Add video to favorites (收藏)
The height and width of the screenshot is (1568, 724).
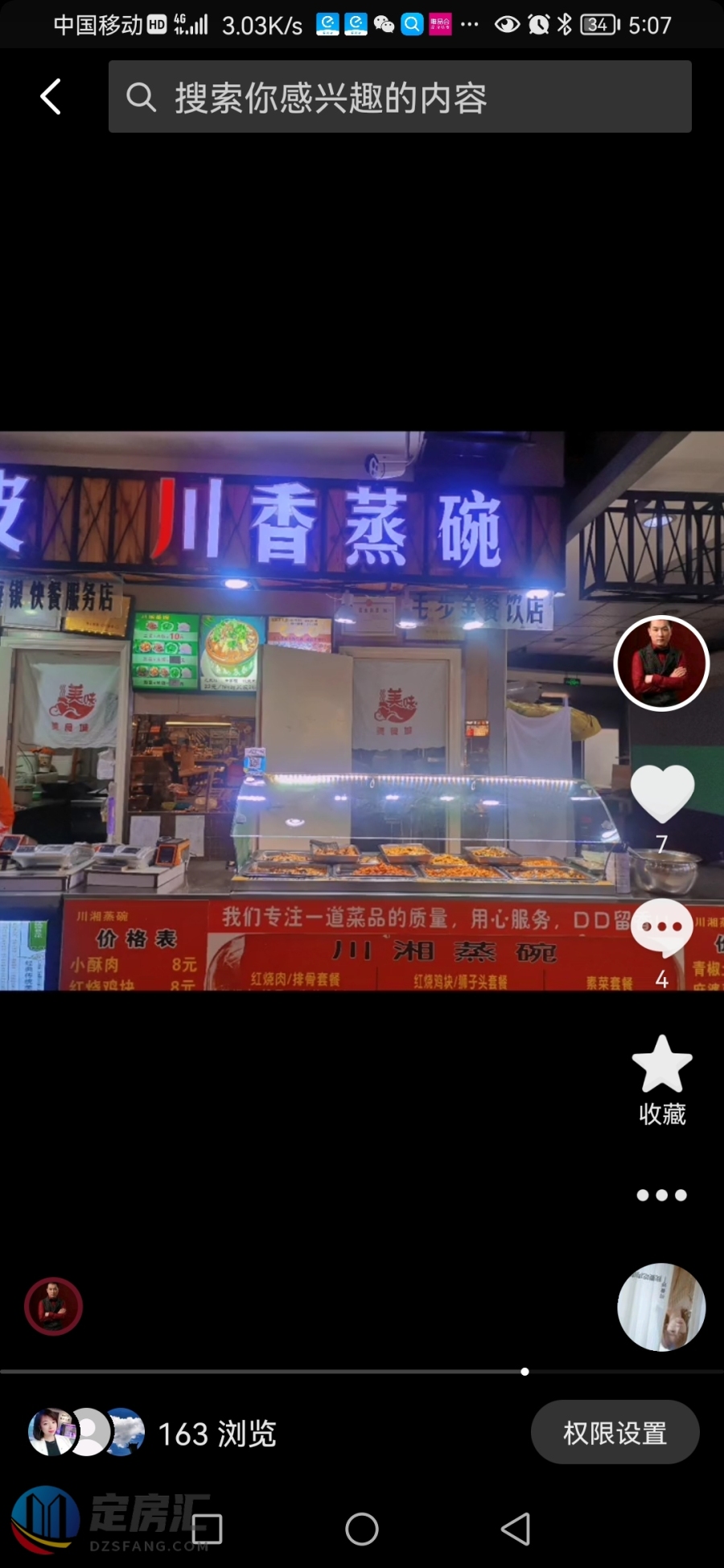(662, 1065)
